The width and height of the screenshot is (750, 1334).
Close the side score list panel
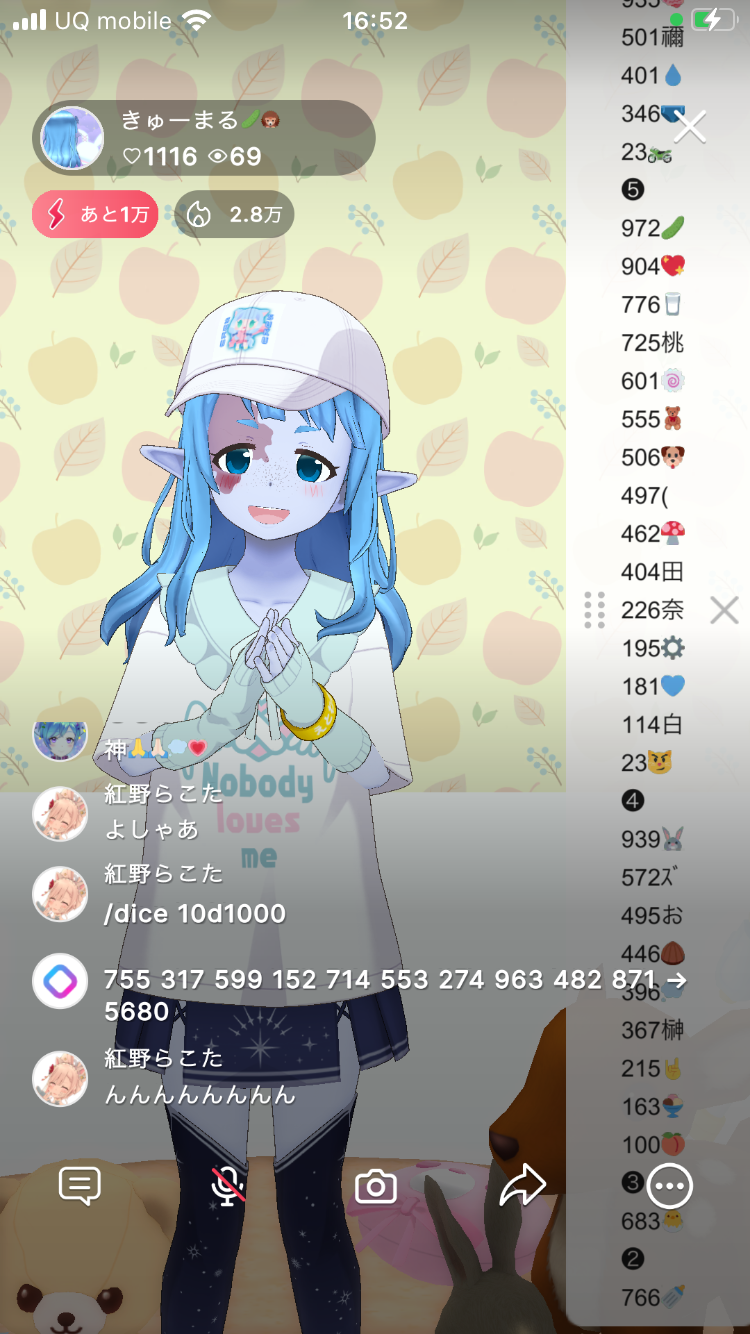pos(724,610)
